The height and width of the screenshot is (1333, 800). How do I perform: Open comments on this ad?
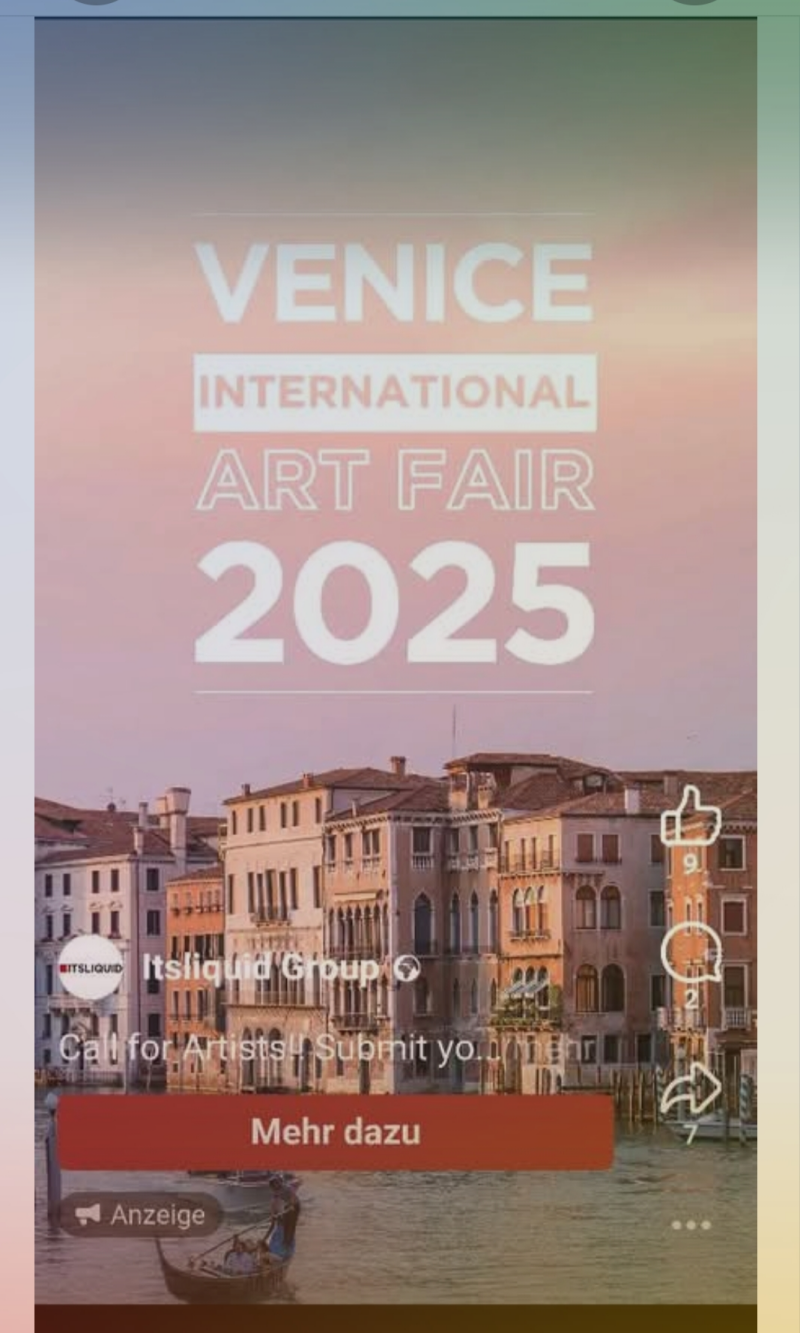tap(691, 951)
